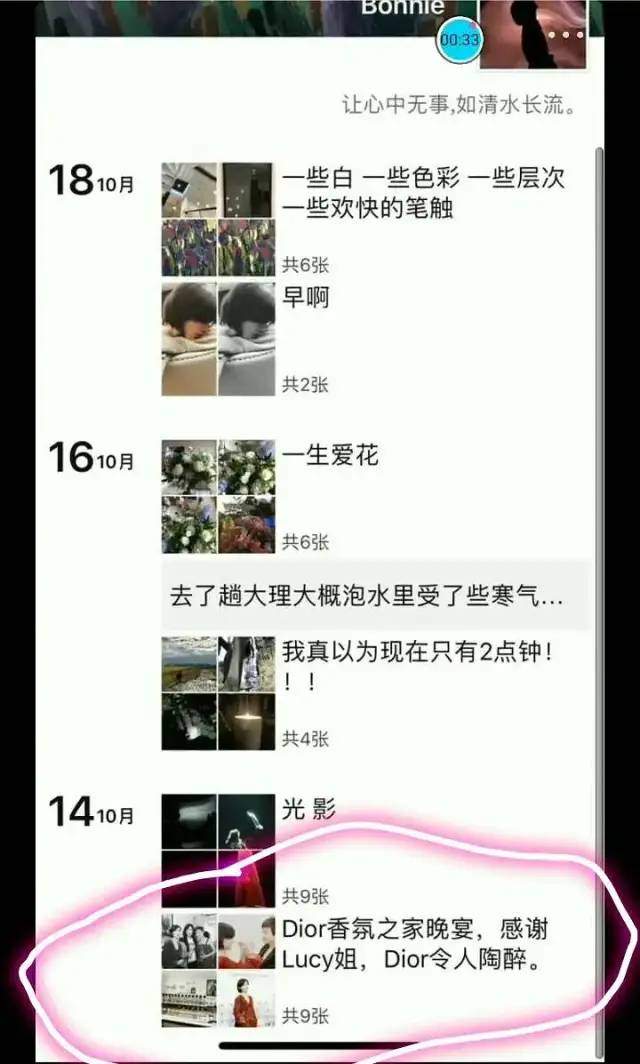Open the post 一些白 一些色彩 一些层次

[x=422, y=193]
